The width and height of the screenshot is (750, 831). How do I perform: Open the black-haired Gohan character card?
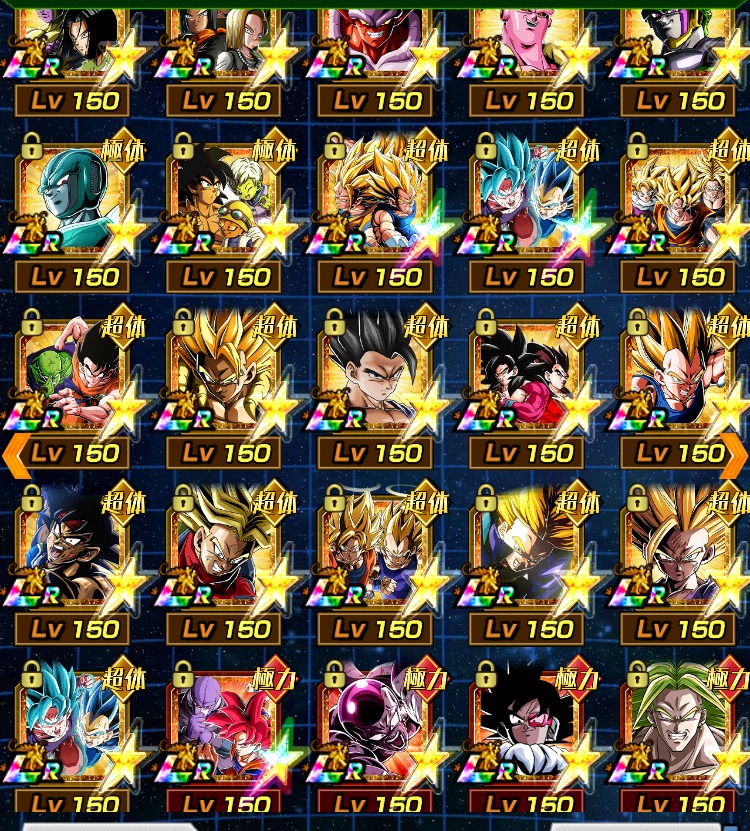tap(376, 376)
